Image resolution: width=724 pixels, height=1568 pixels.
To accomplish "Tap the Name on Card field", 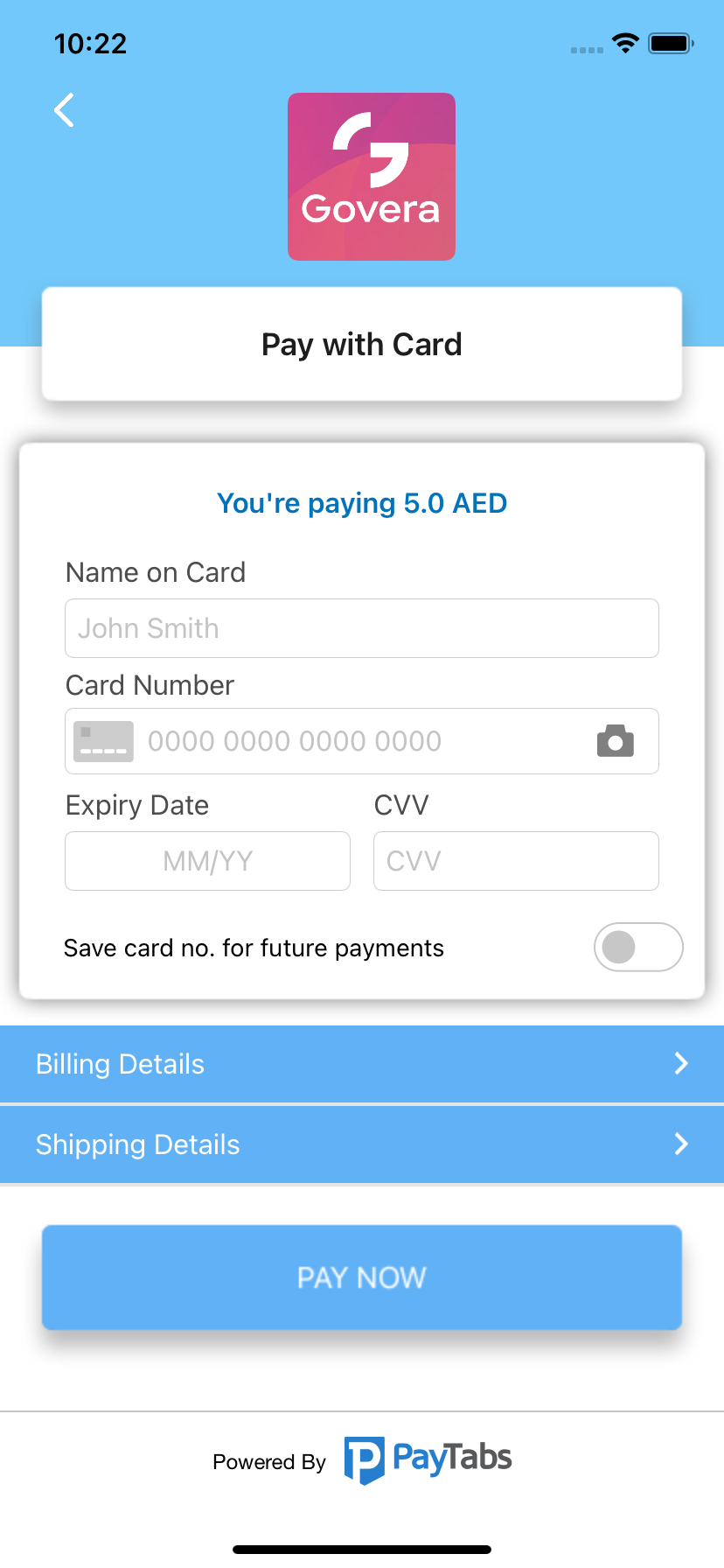I will 362,628.
